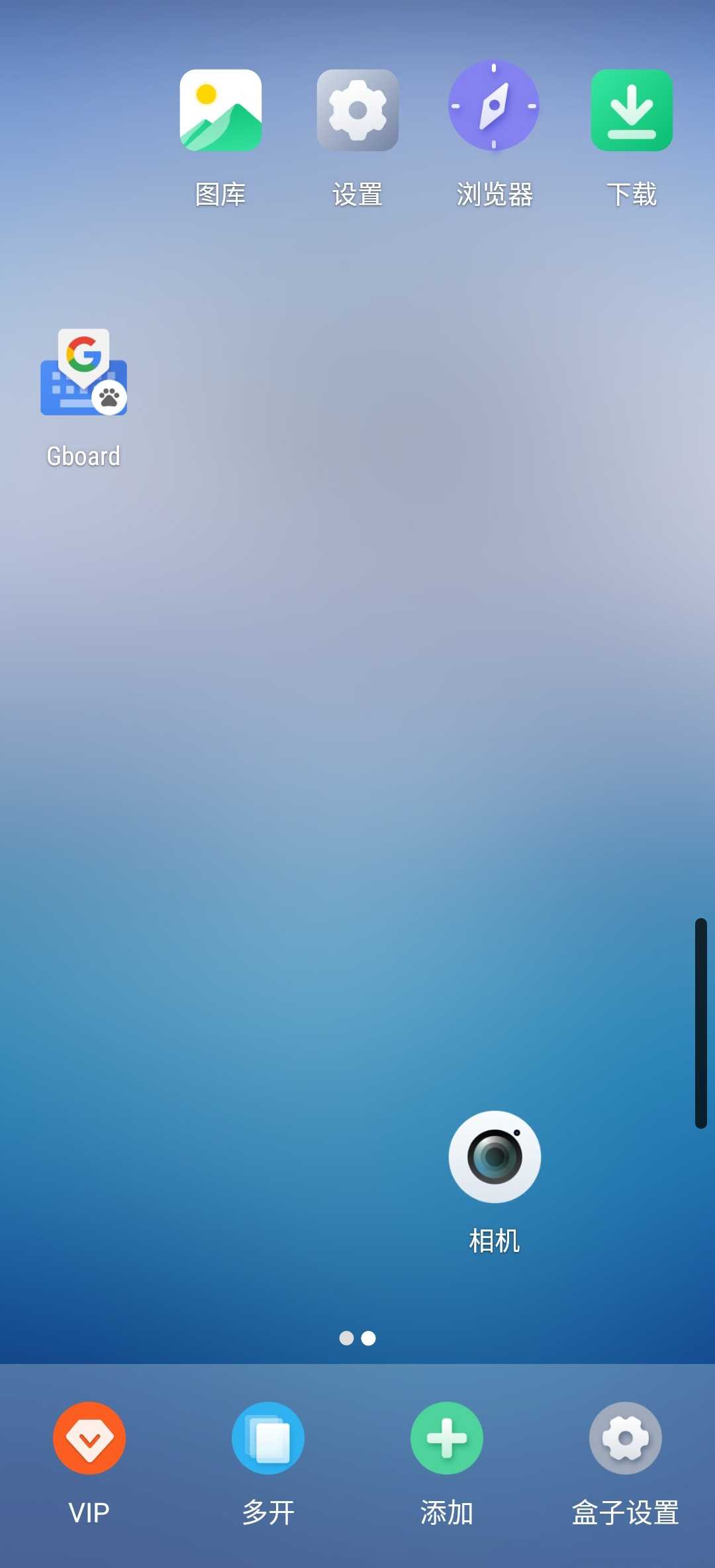Open the 图库 gallery app

(220, 111)
